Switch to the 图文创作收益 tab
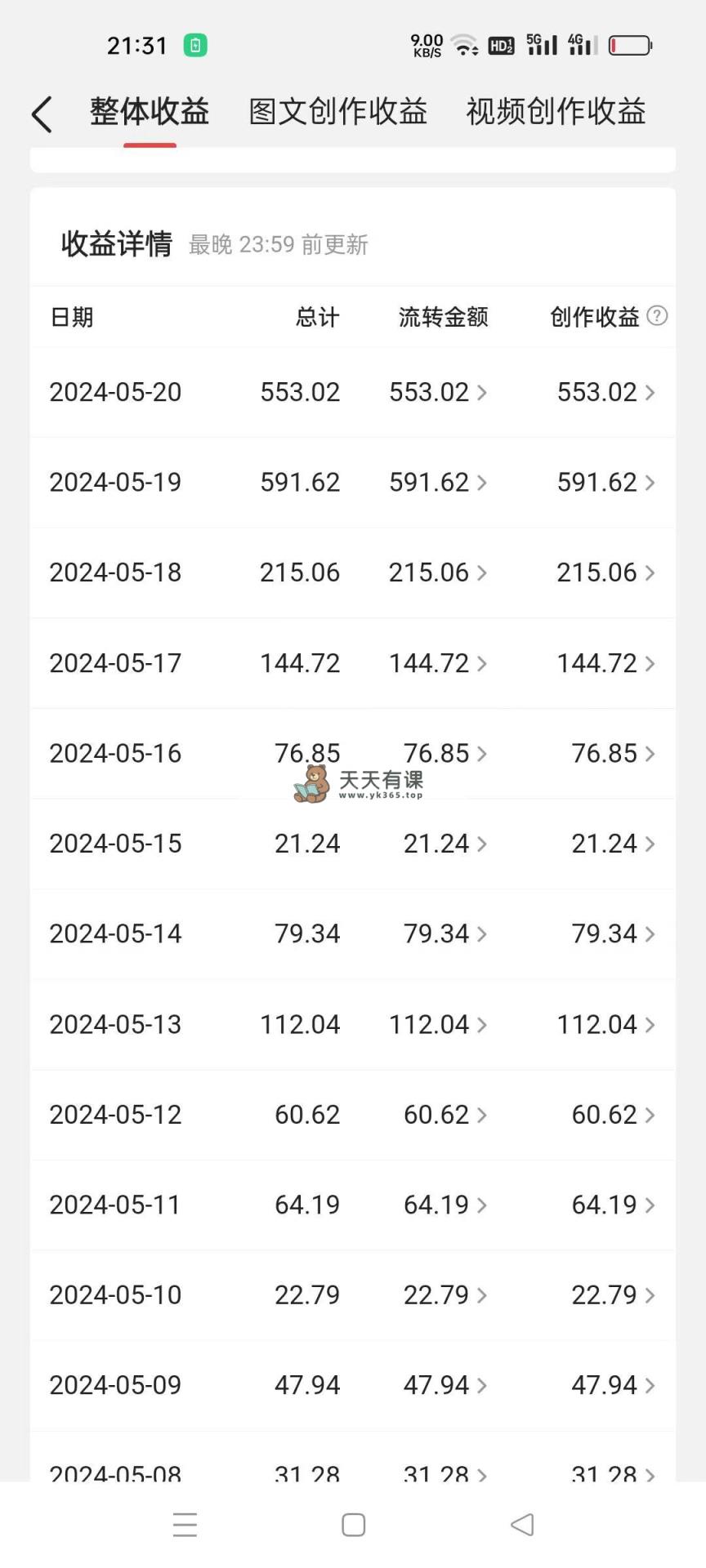This screenshot has width=706, height=1568. [337, 112]
